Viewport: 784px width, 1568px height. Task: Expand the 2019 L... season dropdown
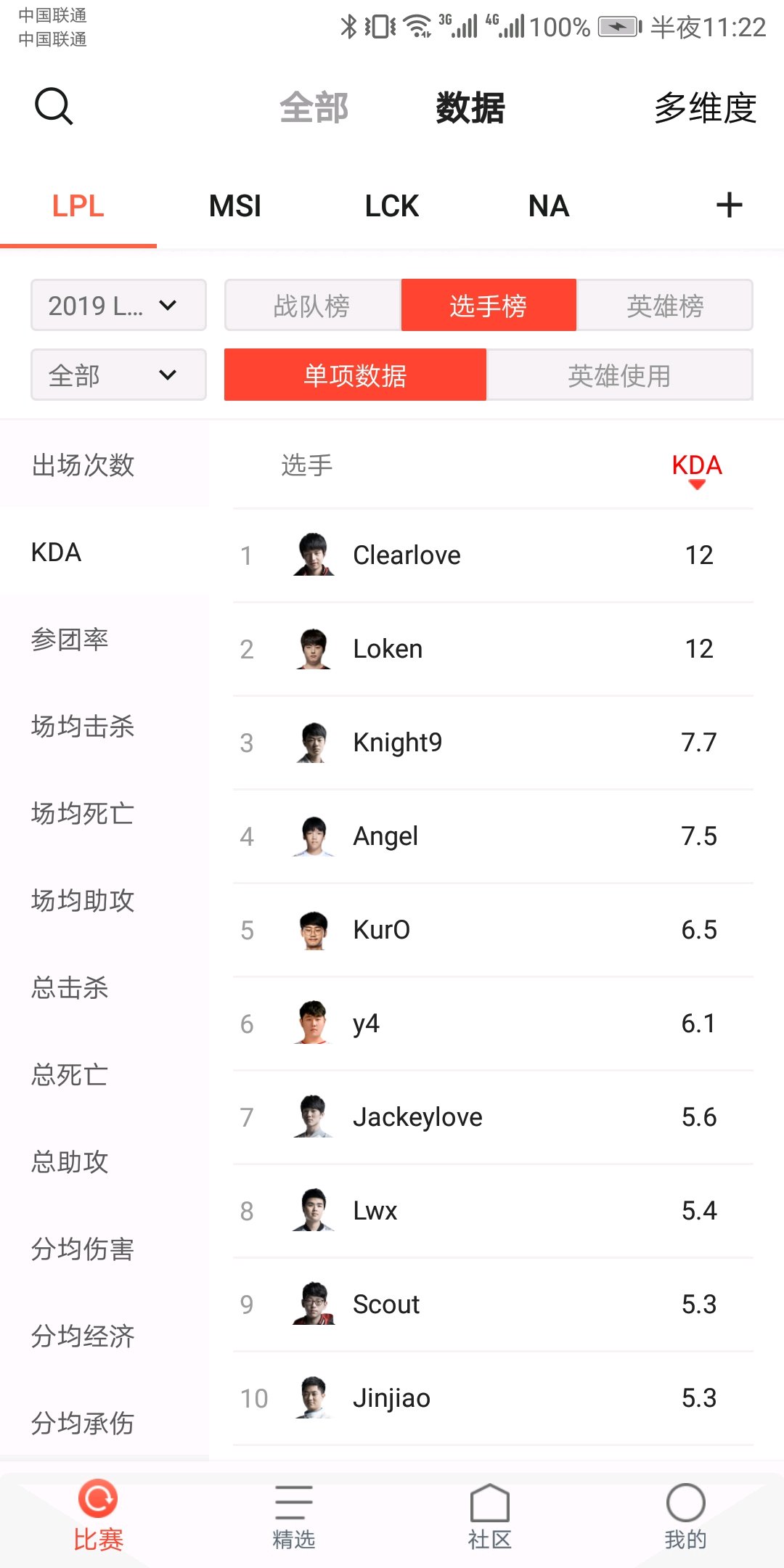click(x=118, y=305)
